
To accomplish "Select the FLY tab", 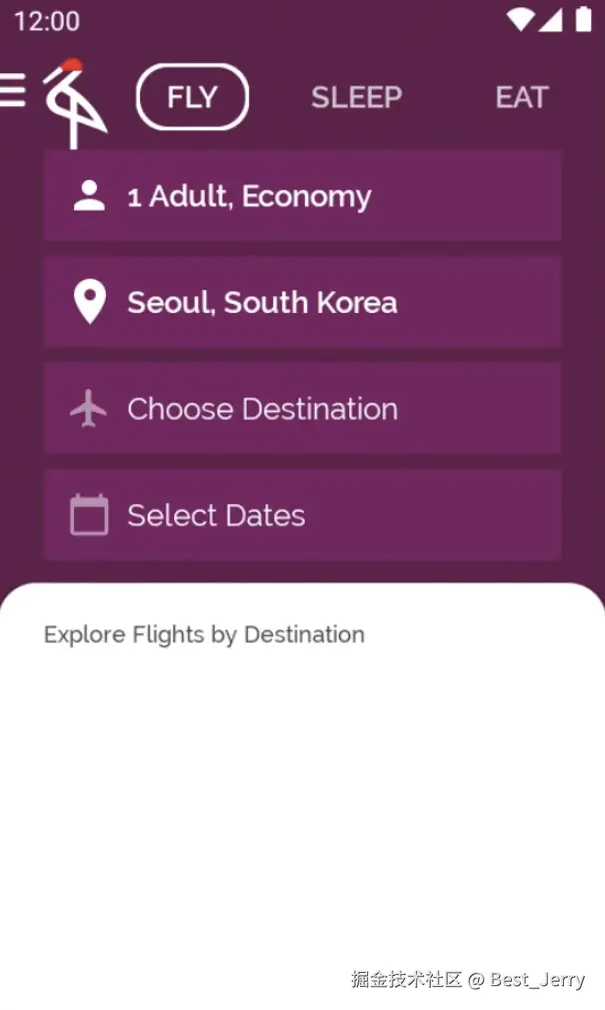I will tap(192, 97).
